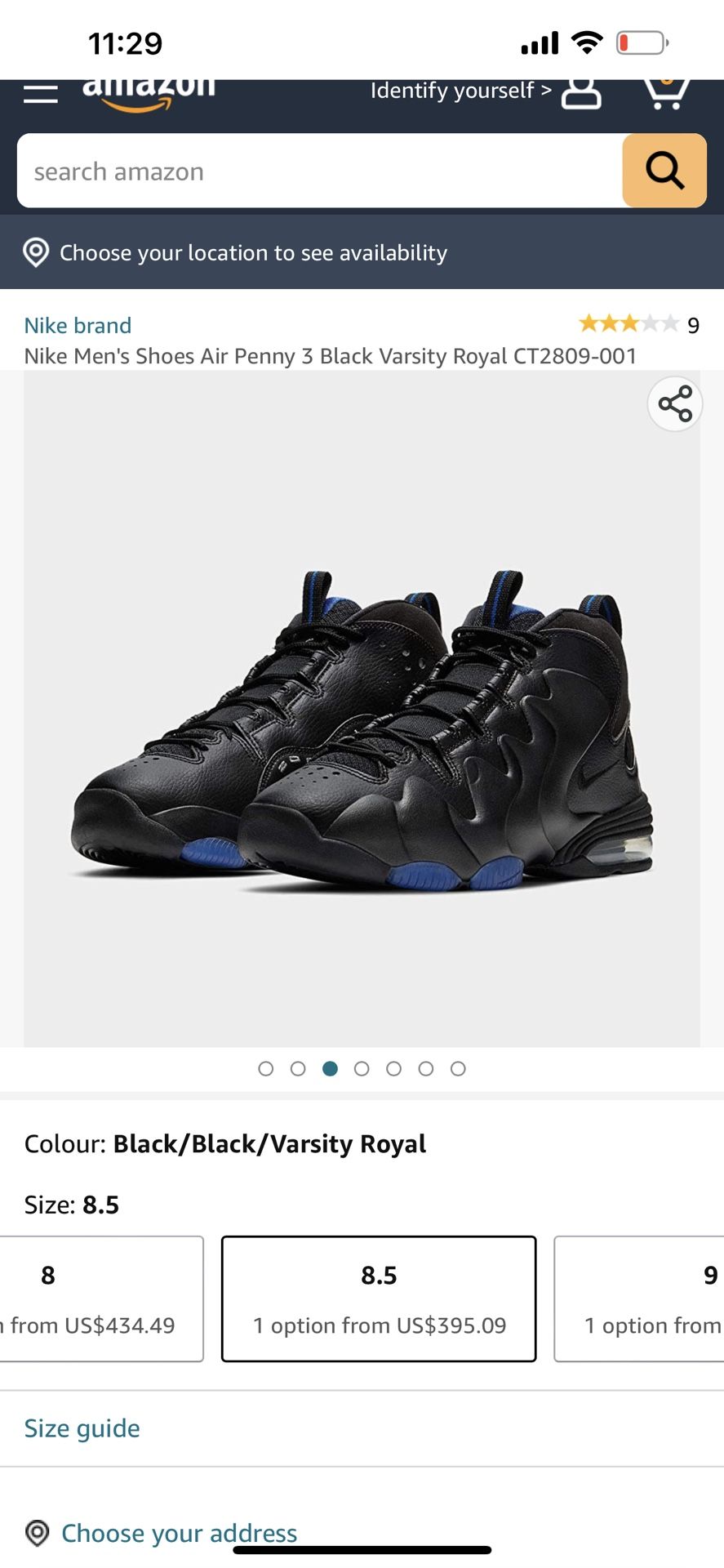Screen dimensions: 724x1568
Task: Visit the Nike brand page
Action: [x=77, y=325]
